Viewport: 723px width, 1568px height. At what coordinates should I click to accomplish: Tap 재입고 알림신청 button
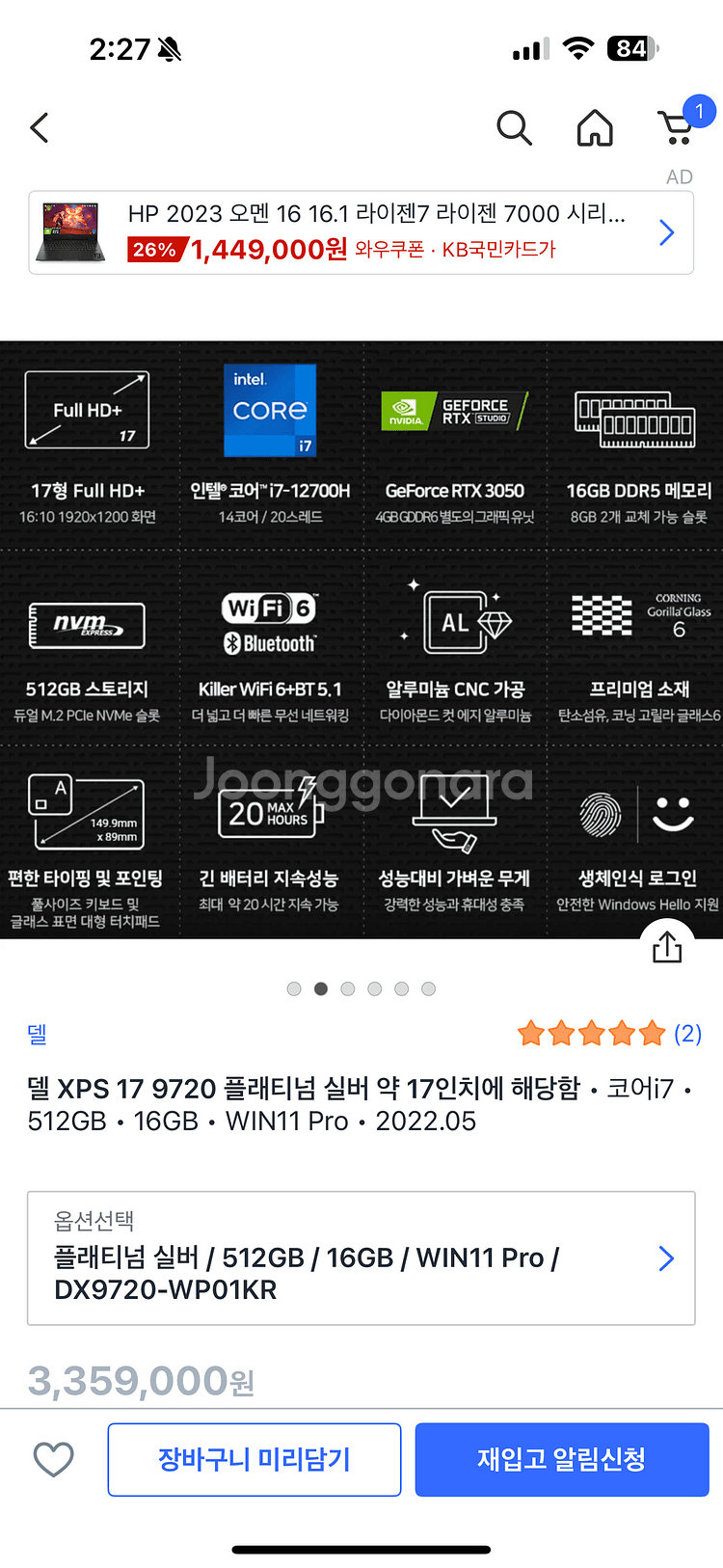tap(562, 1459)
